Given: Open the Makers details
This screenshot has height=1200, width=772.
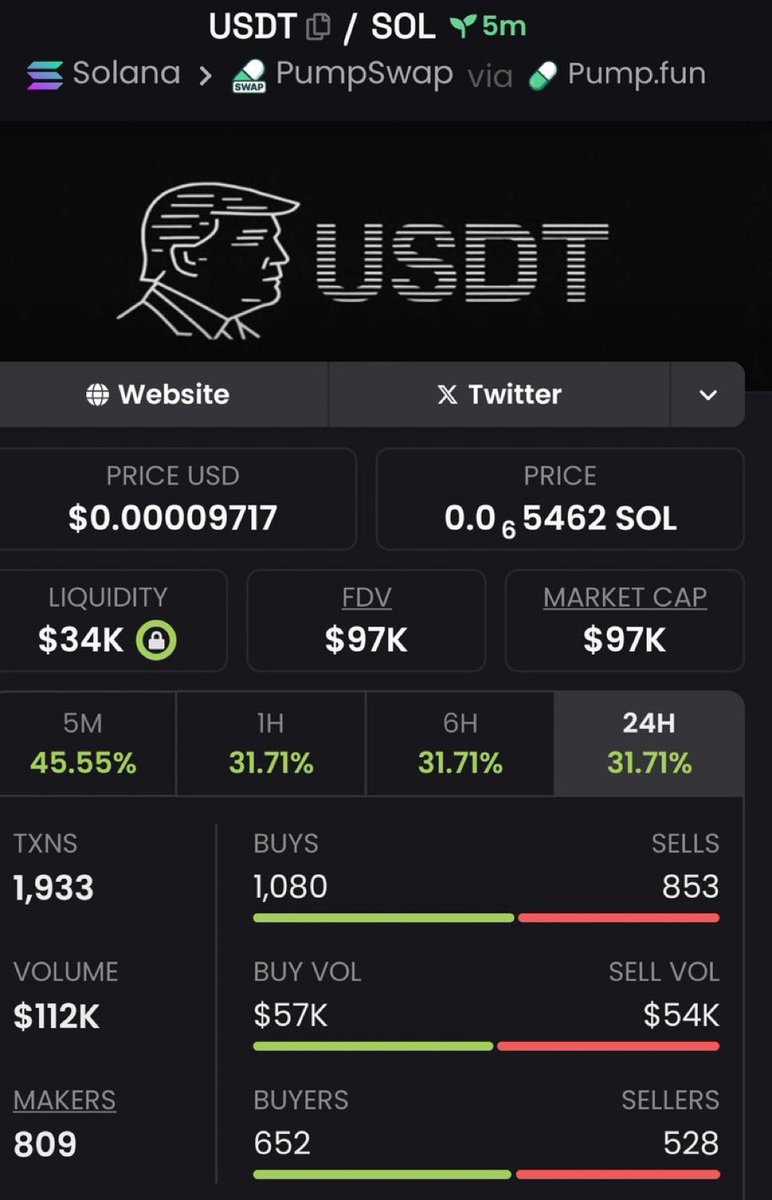Looking at the screenshot, I should (x=64, y=1100).
